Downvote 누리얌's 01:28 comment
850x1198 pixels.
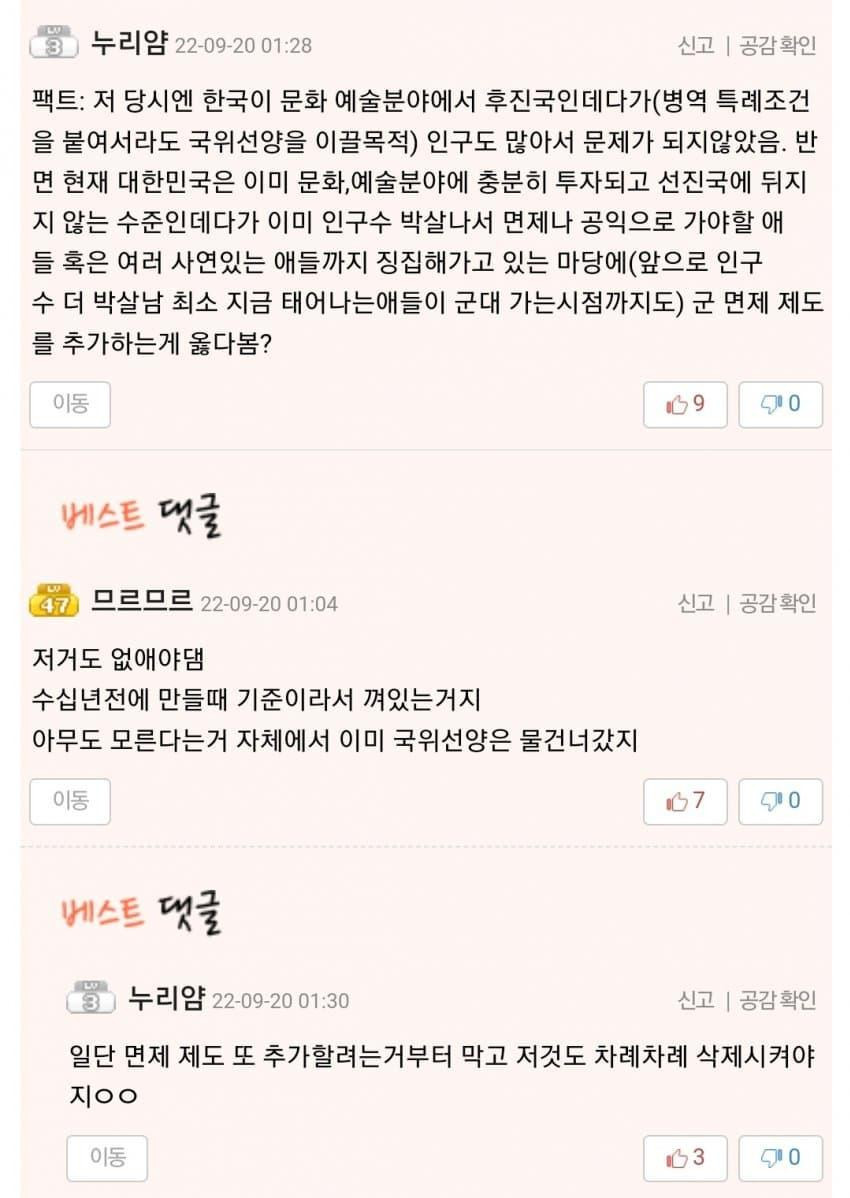(780, 404)
